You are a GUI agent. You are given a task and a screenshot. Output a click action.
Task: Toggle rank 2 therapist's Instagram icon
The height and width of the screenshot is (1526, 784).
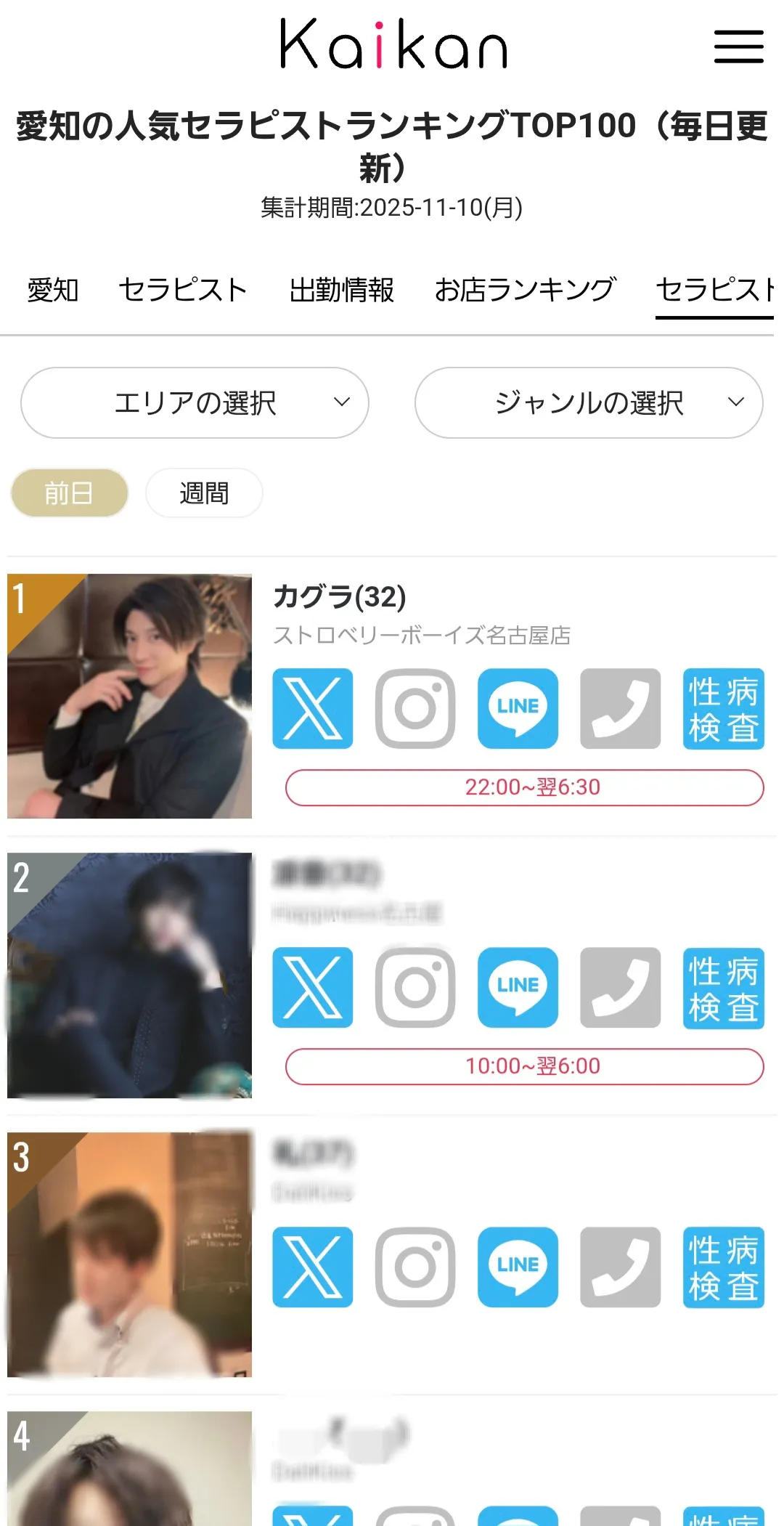[415, 988]
